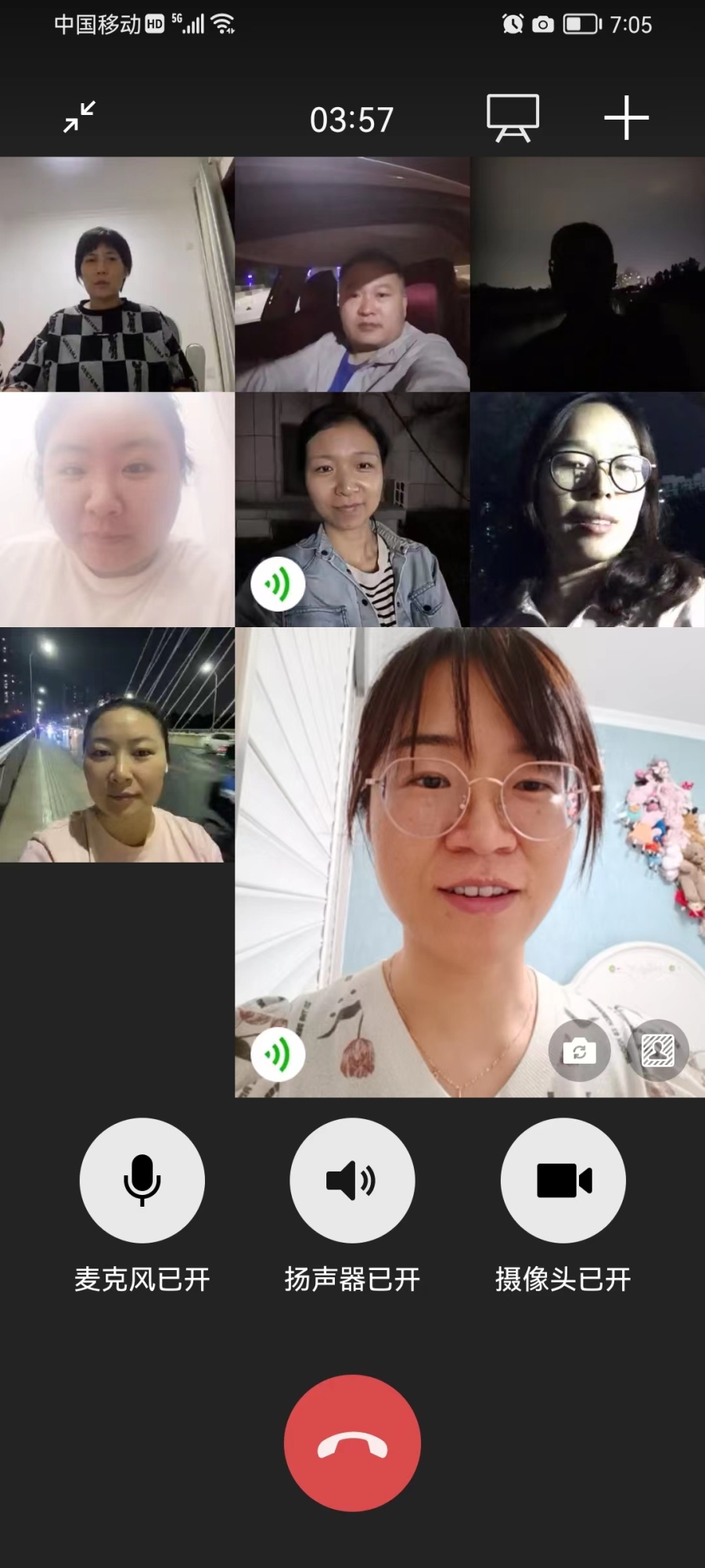Minimize the video call window
Screen dimensions: 705x1568
[x=79, y=117]
